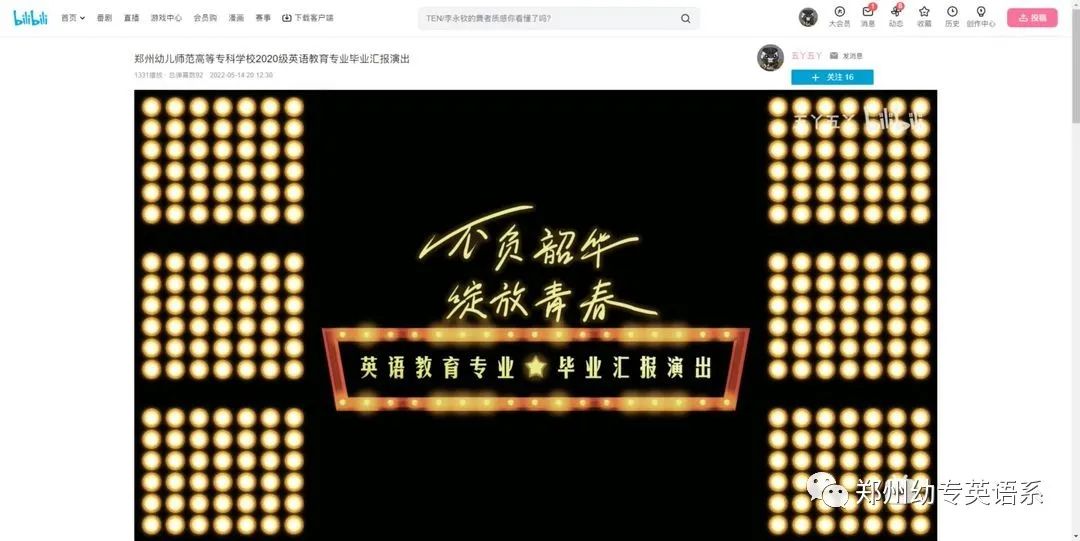1080x541 pixels.
Task: Check the 消息 inbox
Action: pos(867,17)
